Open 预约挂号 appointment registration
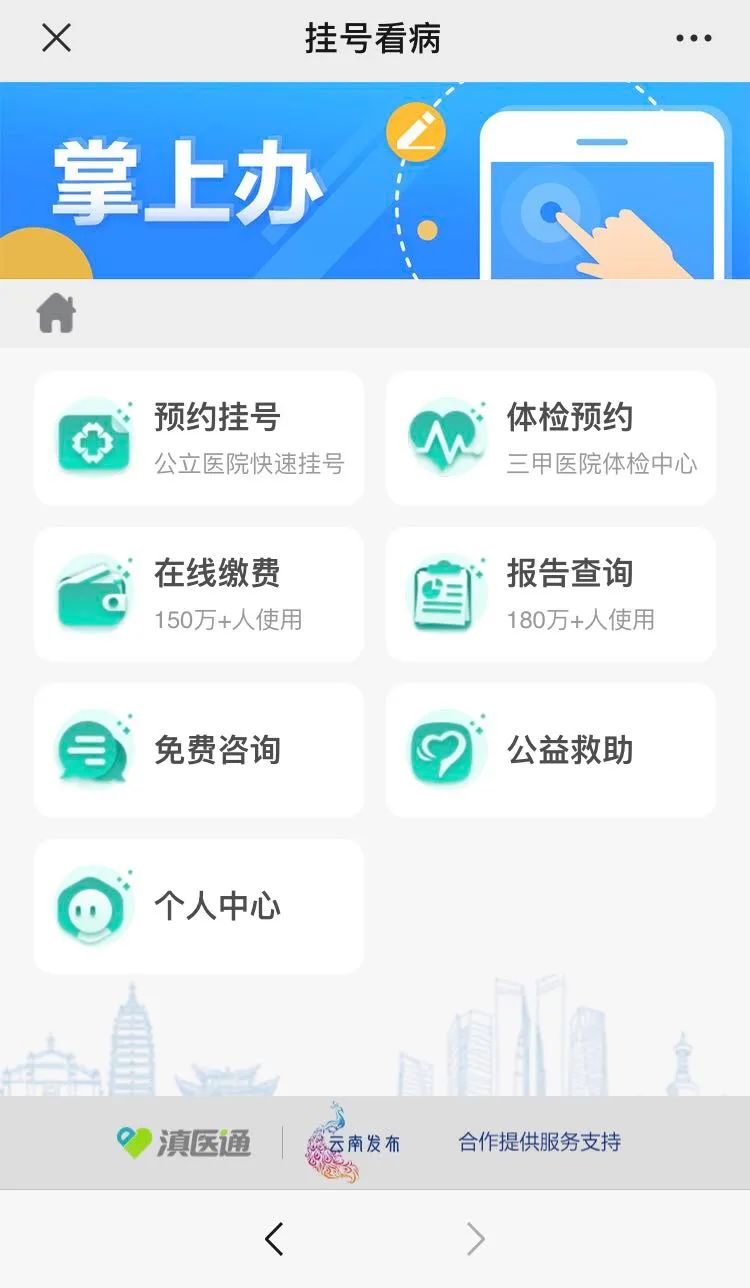Viewport: 750px width, 1288px height. point(199,438)
